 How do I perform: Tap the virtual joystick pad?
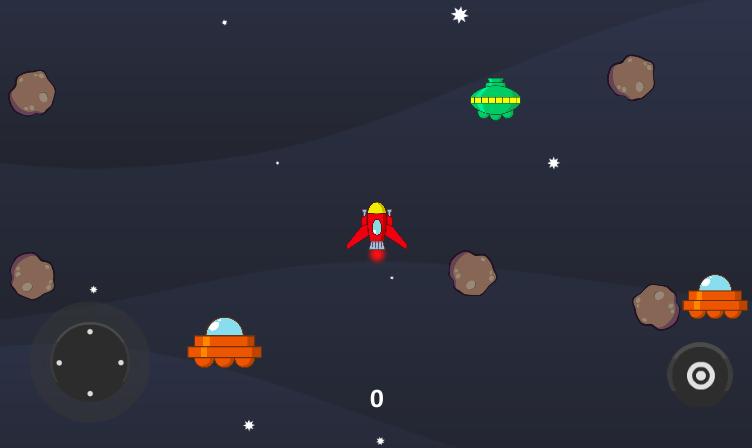90,362
